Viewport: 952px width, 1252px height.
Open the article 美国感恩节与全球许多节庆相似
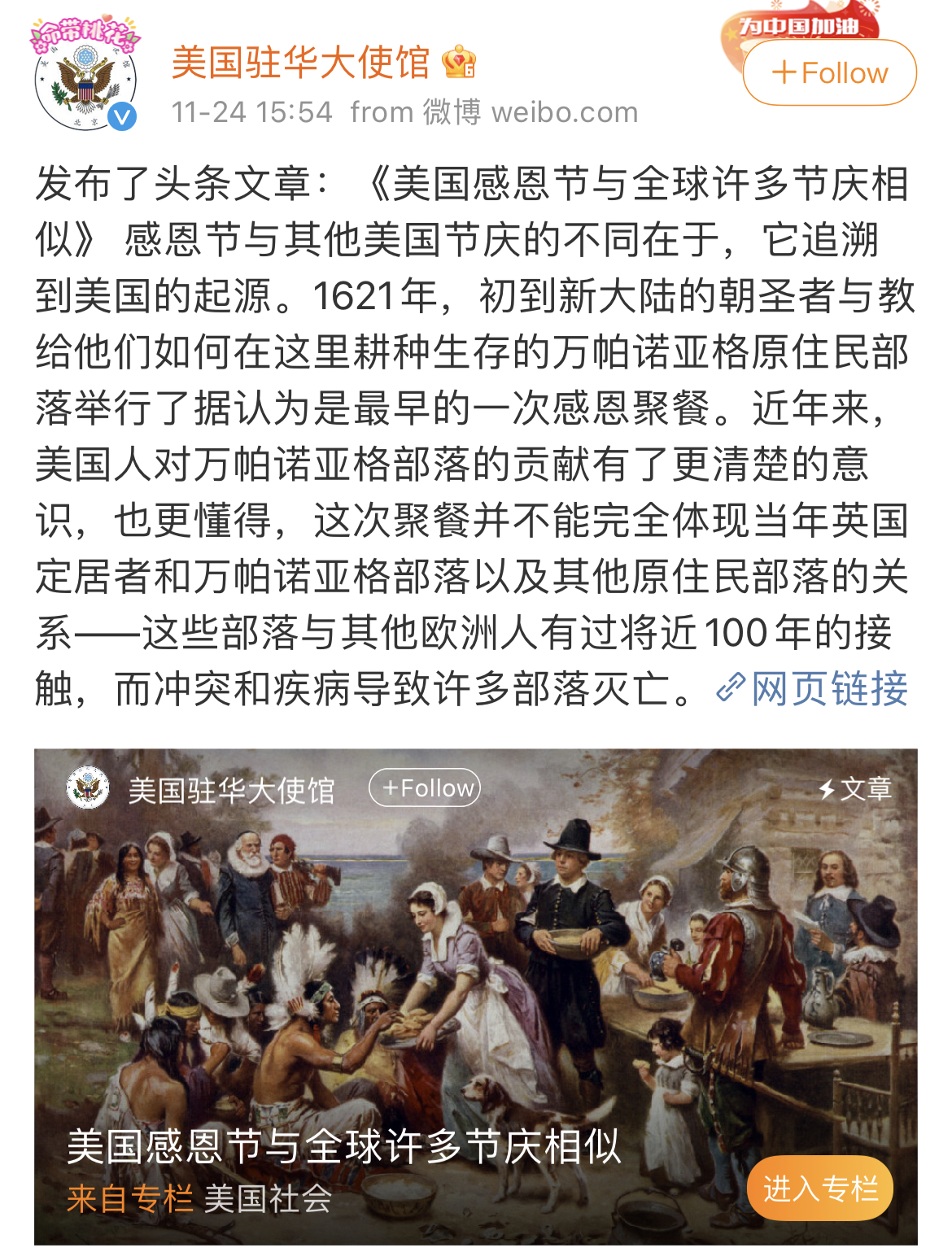(x=343, y=1145)
